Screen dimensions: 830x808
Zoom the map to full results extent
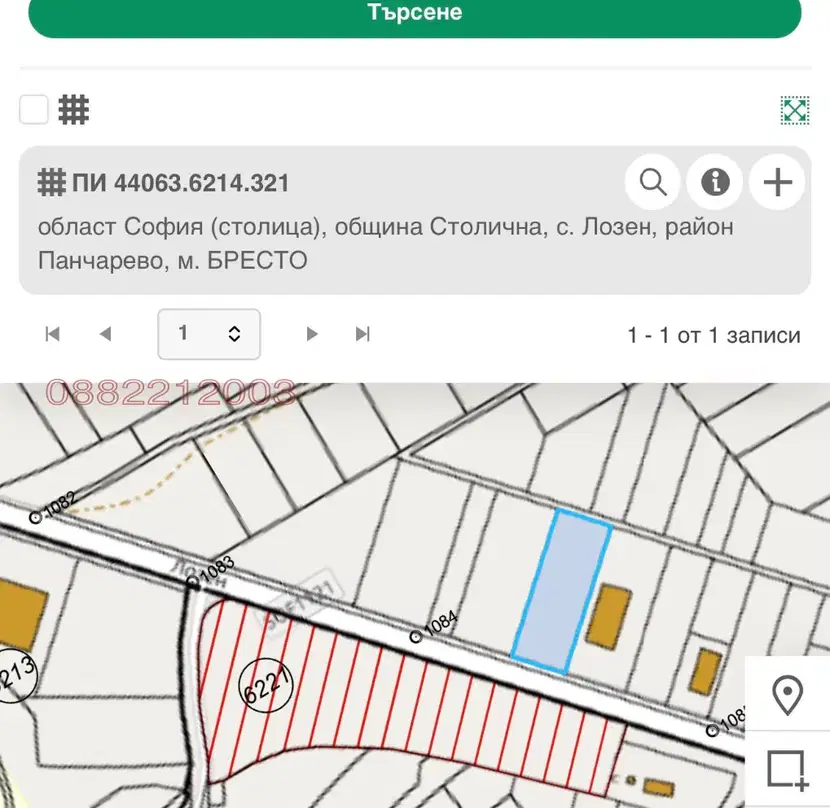coord(795,110)
